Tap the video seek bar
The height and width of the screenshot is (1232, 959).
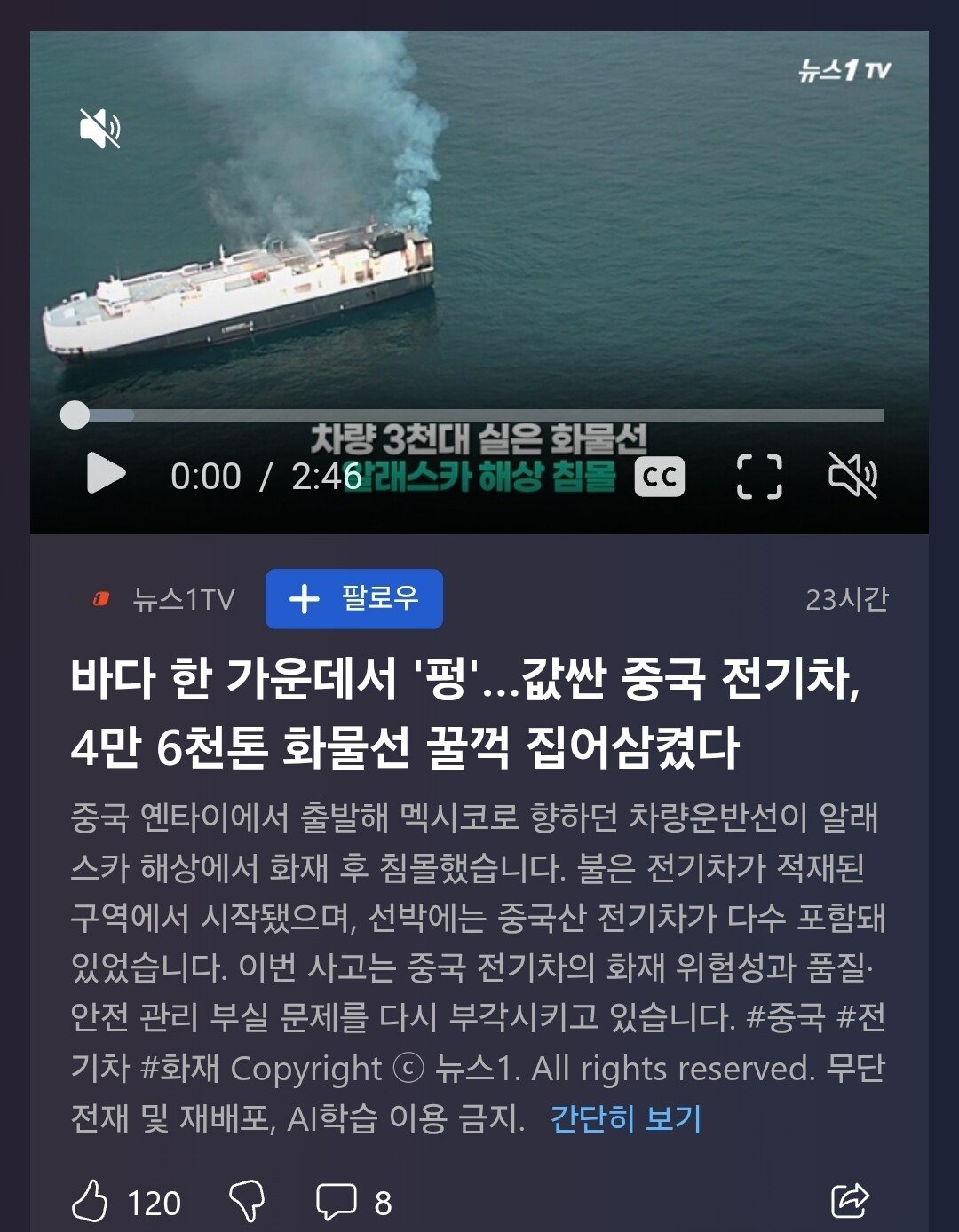[479, 415]
